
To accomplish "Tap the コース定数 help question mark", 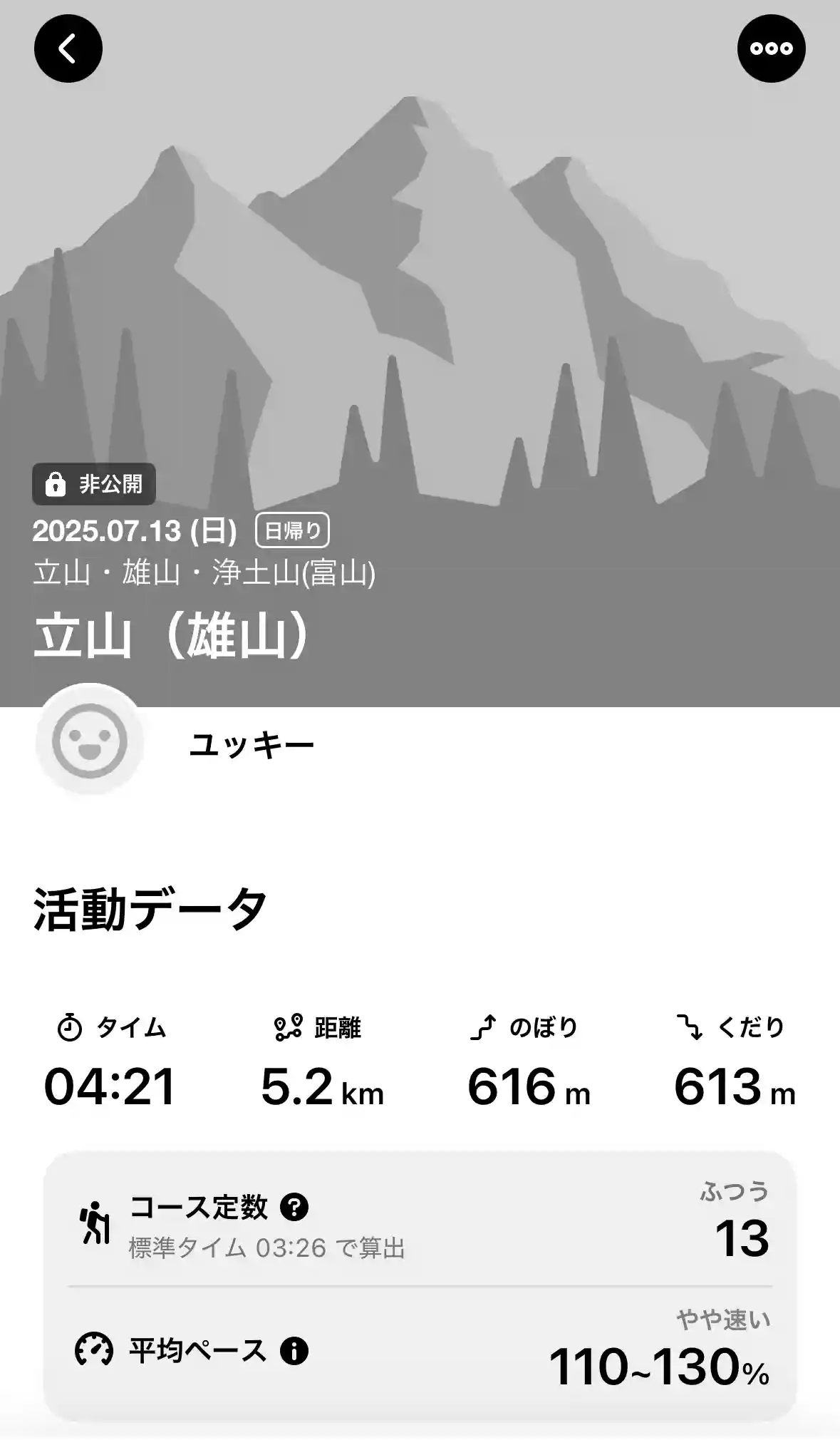I will (x=294, y=1207).
